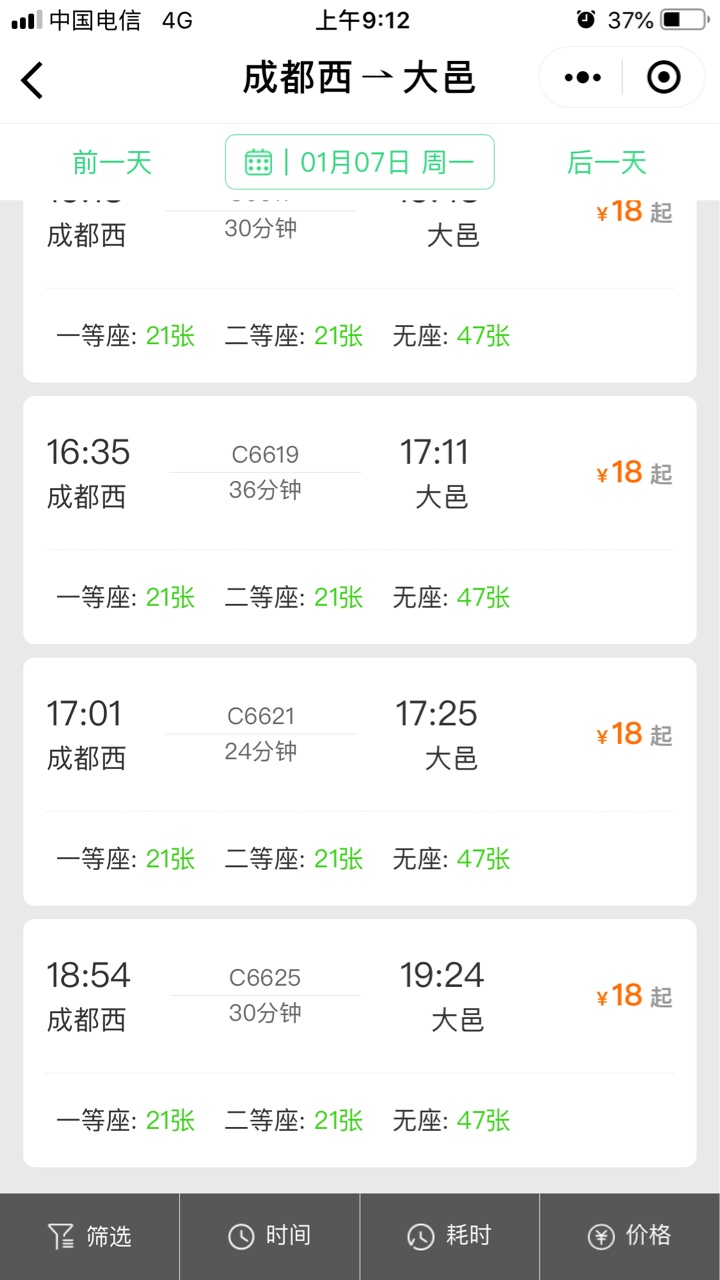Go back using the top-left arrow
This screenshot has width=720, height=1280.
pyautogui.click(x=33, y=80)
